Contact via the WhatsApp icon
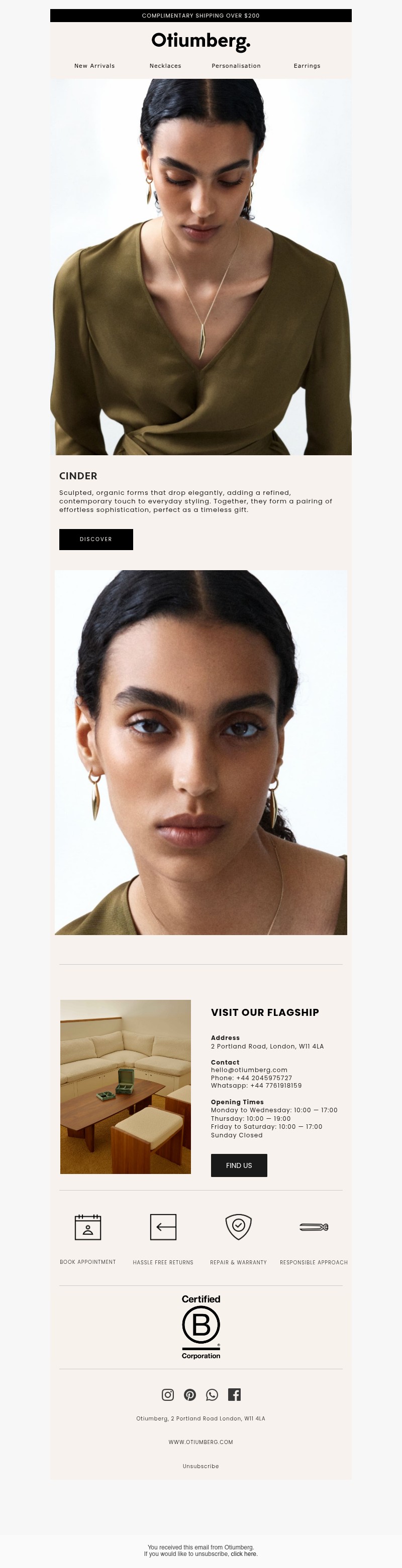Viewport: 402px width, 1568px height. click(x=212, y=1394)
